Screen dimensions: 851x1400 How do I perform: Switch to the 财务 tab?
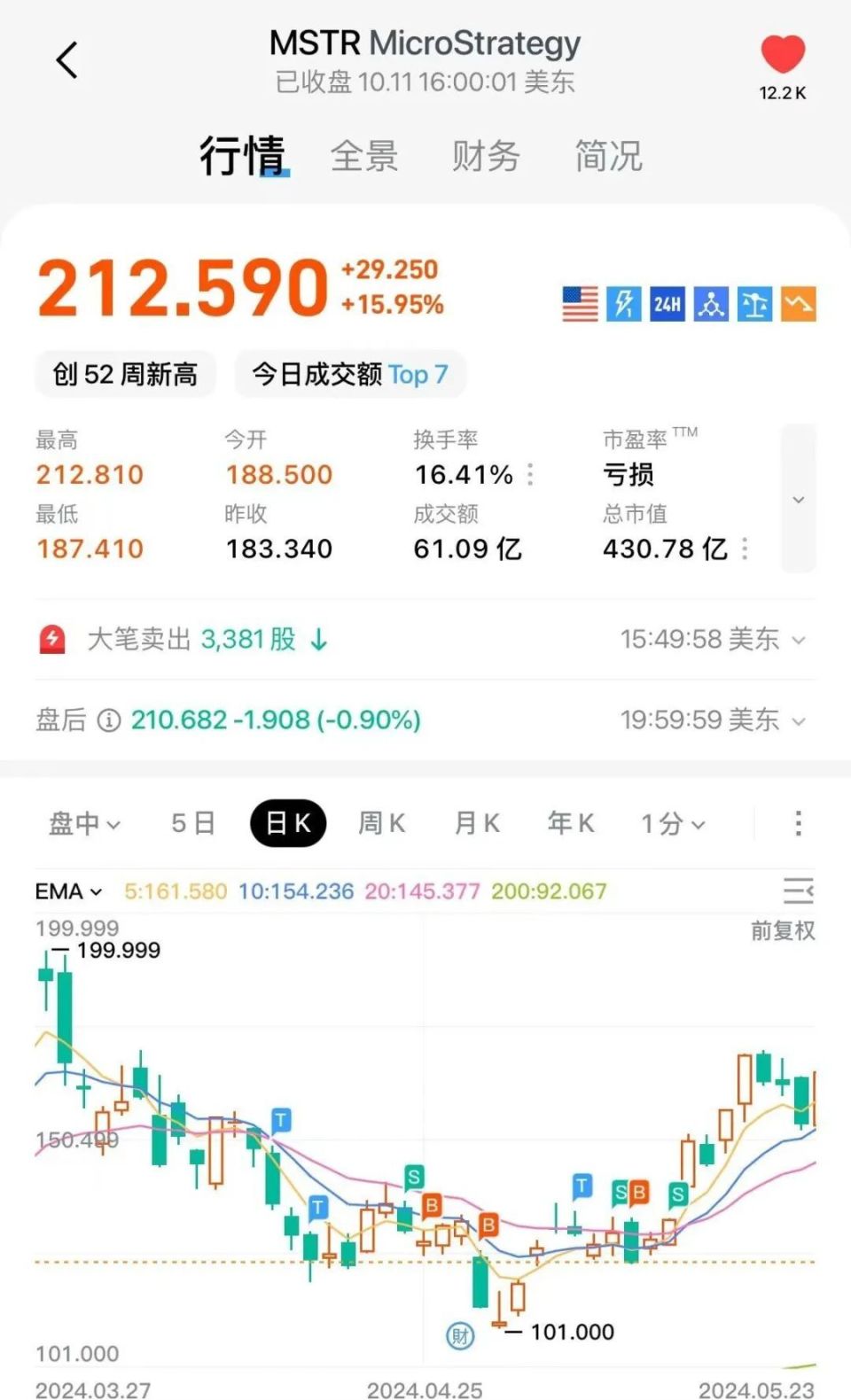pos(486,157)
